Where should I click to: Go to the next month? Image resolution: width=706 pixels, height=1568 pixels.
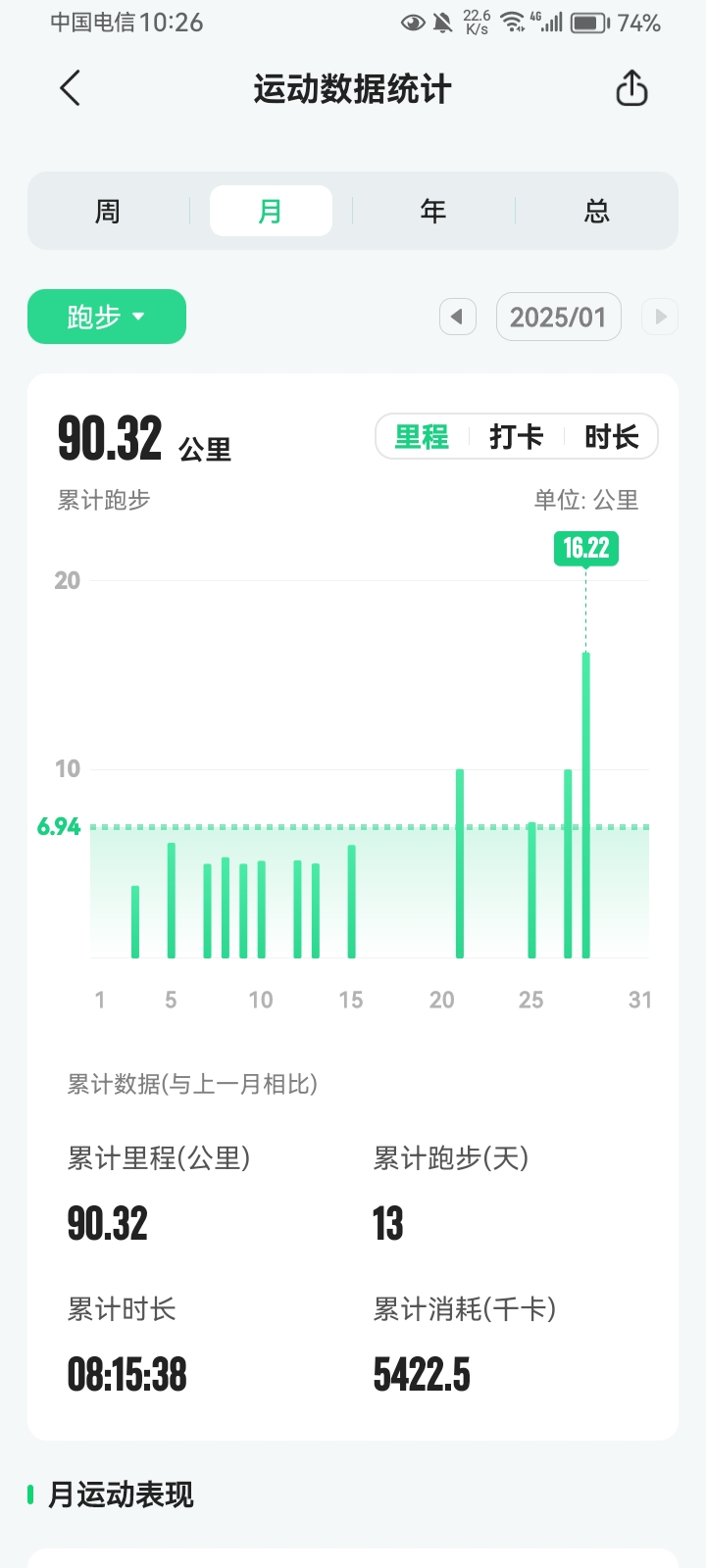coord(660,317)
